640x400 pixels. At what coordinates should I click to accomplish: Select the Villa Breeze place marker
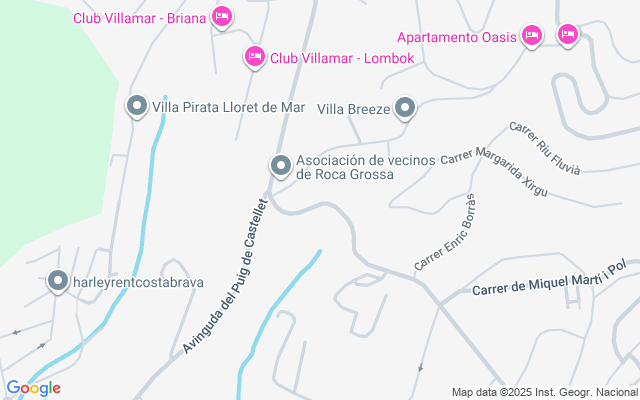pos(404,107)
